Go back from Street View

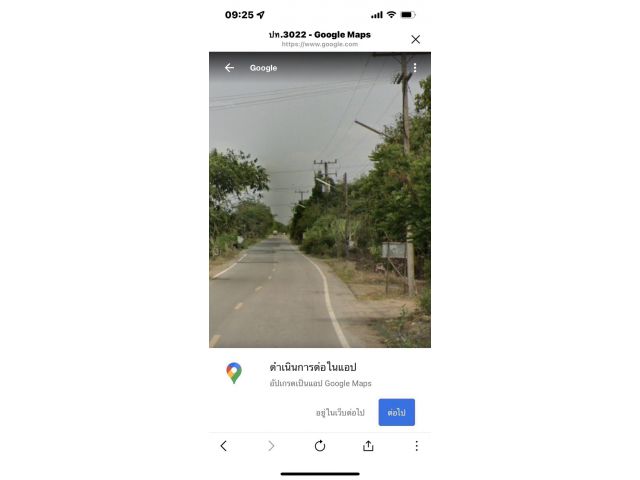(229, 68)
